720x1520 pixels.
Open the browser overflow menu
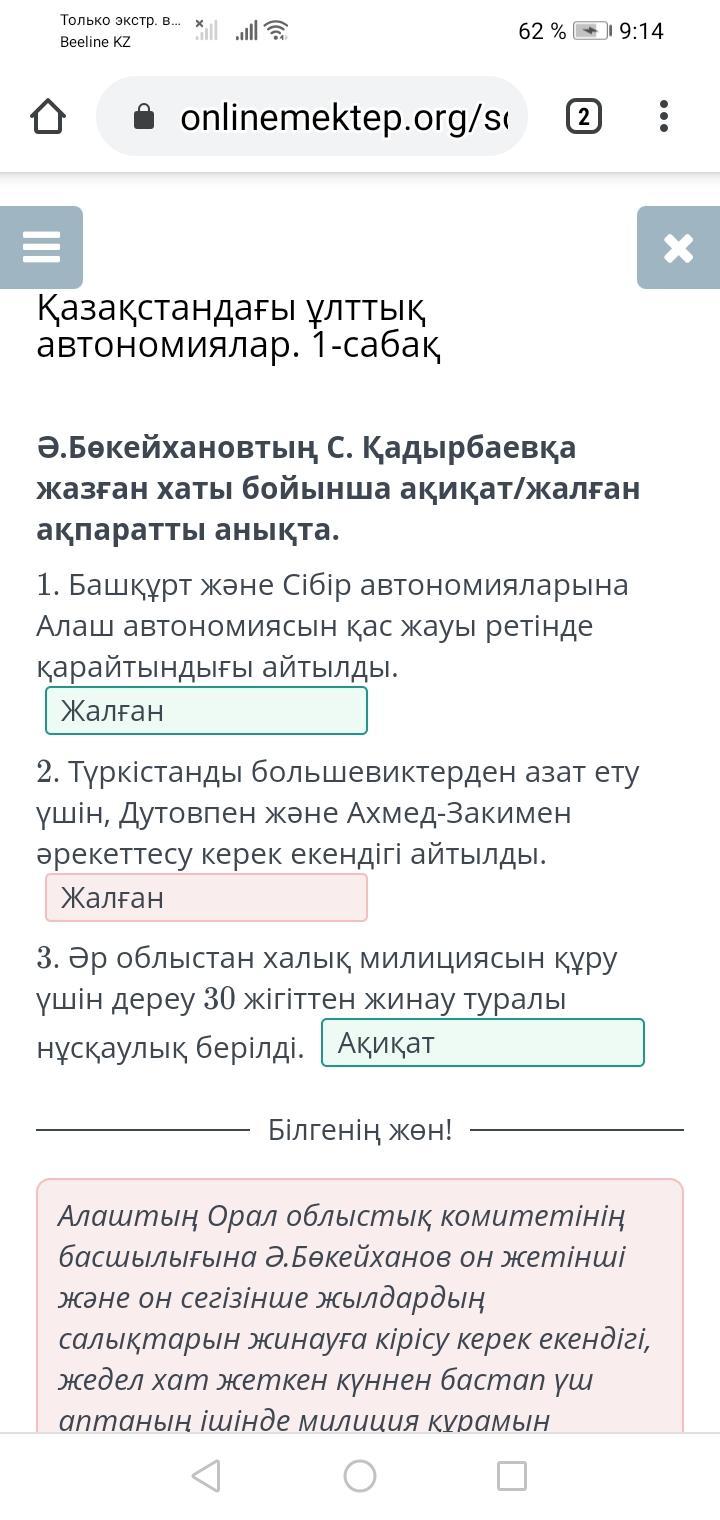664,117
